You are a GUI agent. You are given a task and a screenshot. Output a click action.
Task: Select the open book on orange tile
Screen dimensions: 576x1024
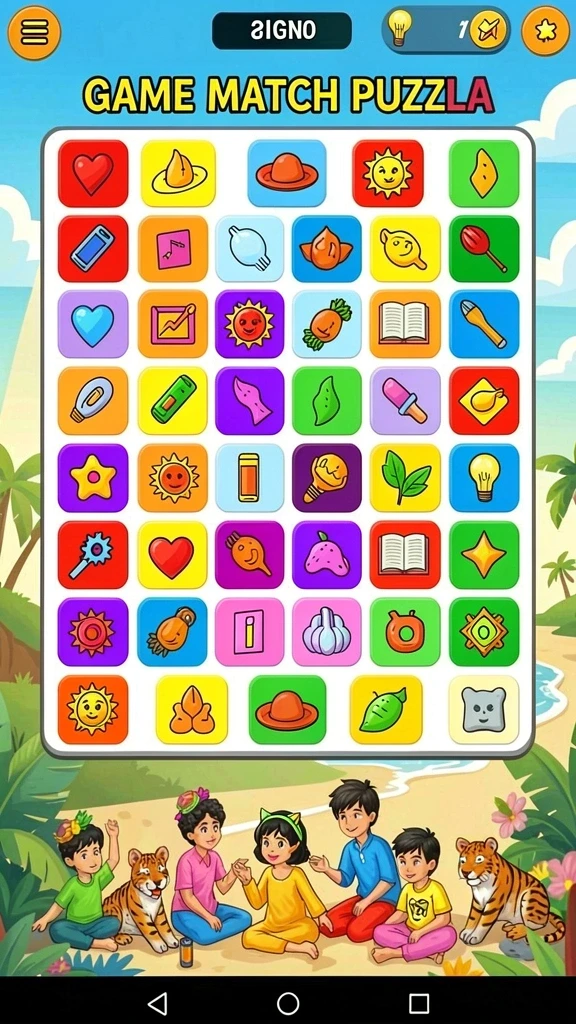[x=405, y=325]
